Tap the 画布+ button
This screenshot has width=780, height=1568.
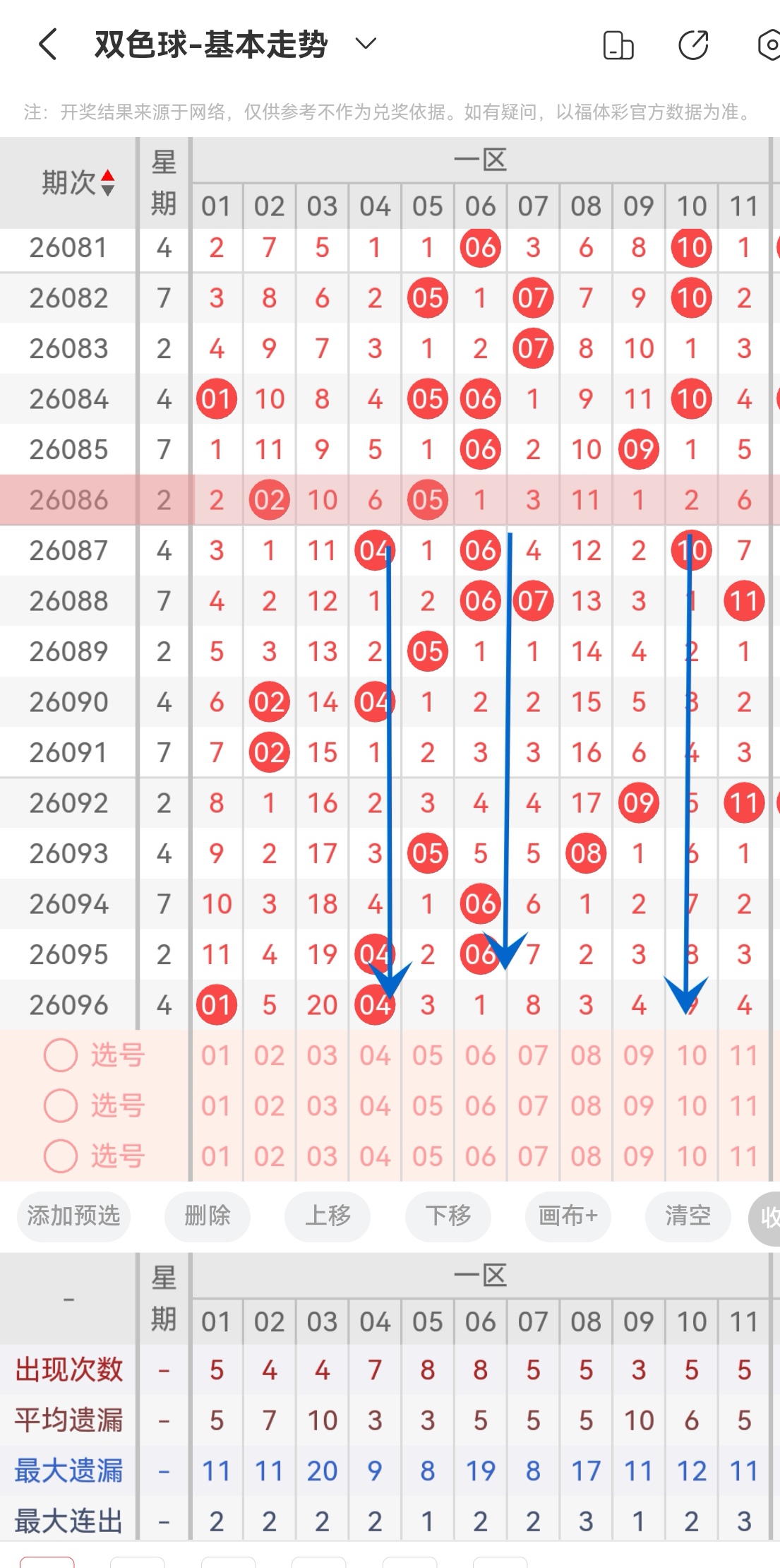pyautogui.click(x=568, y=1216)
